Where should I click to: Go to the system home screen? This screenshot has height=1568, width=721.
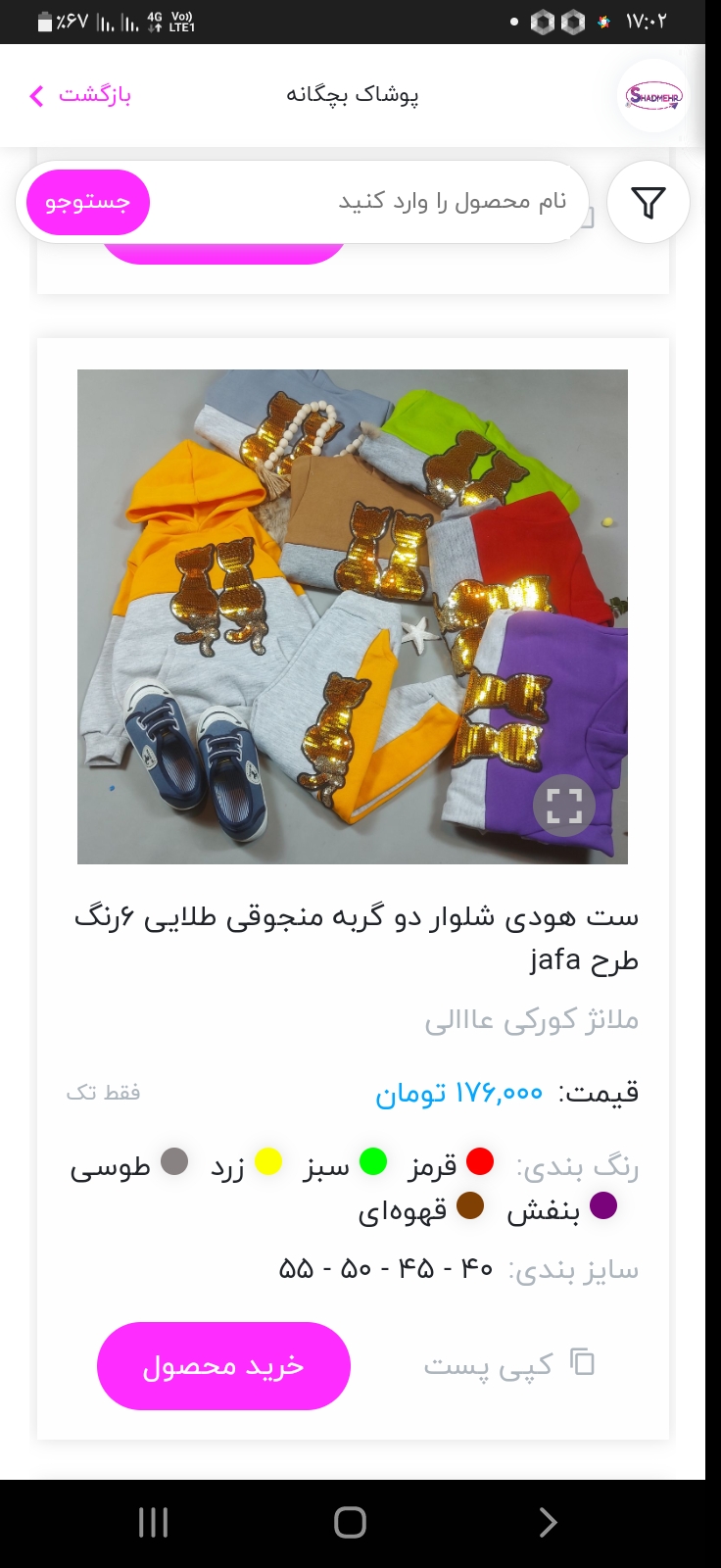pos(351,1522)
